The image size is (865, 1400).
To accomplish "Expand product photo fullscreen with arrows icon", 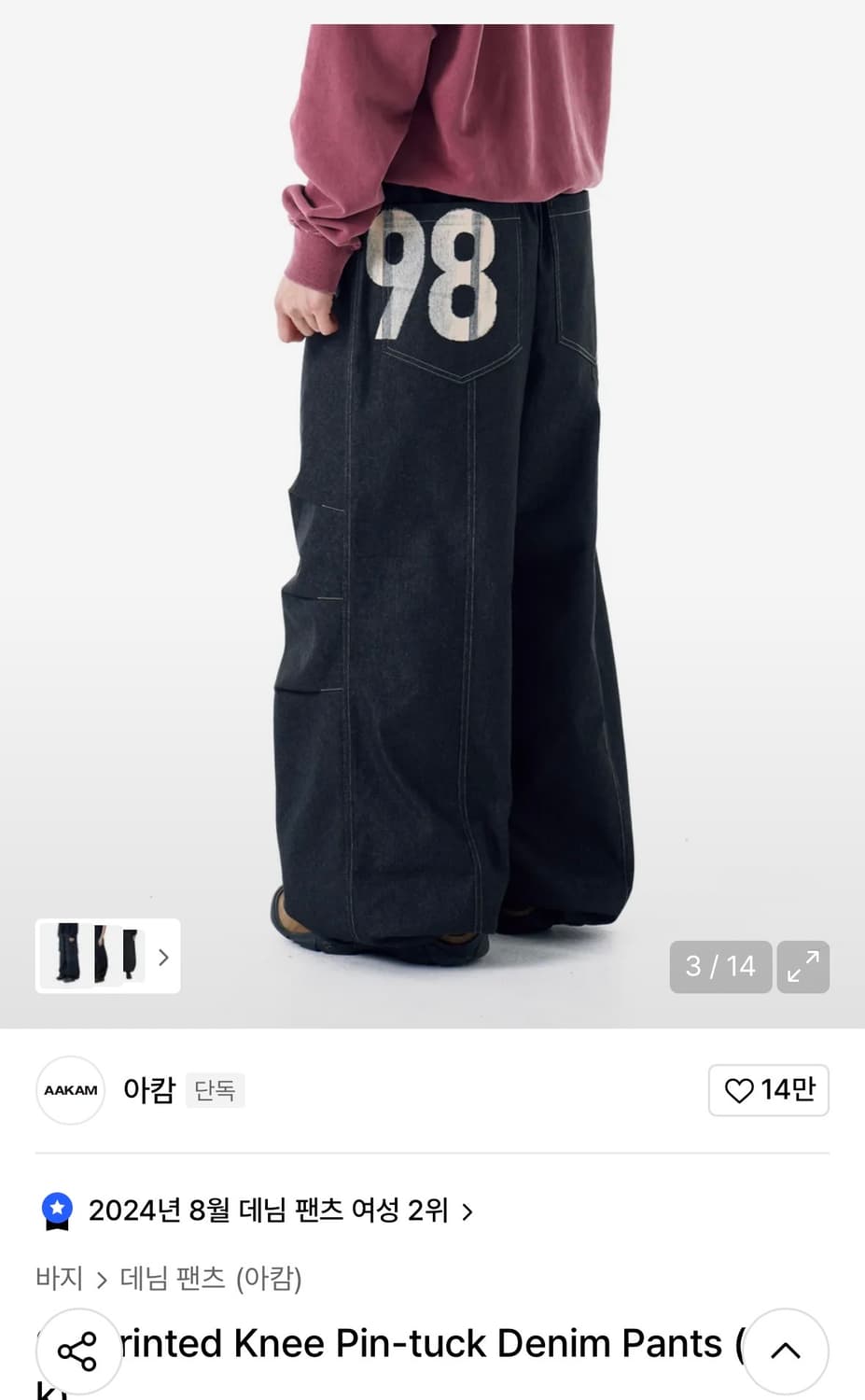I will [x=802, y=967].
